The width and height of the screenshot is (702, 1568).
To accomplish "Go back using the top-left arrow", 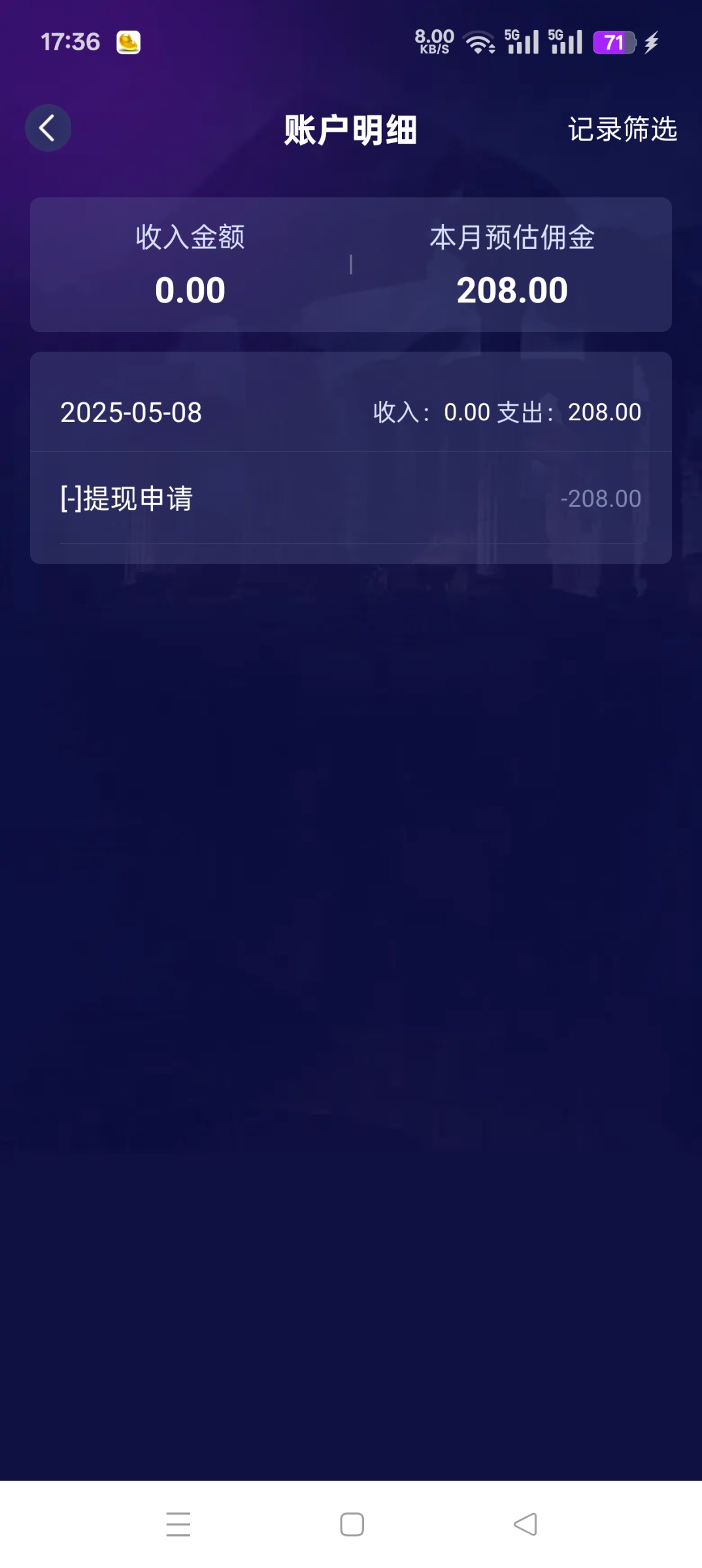I will (x=48, y=128).
